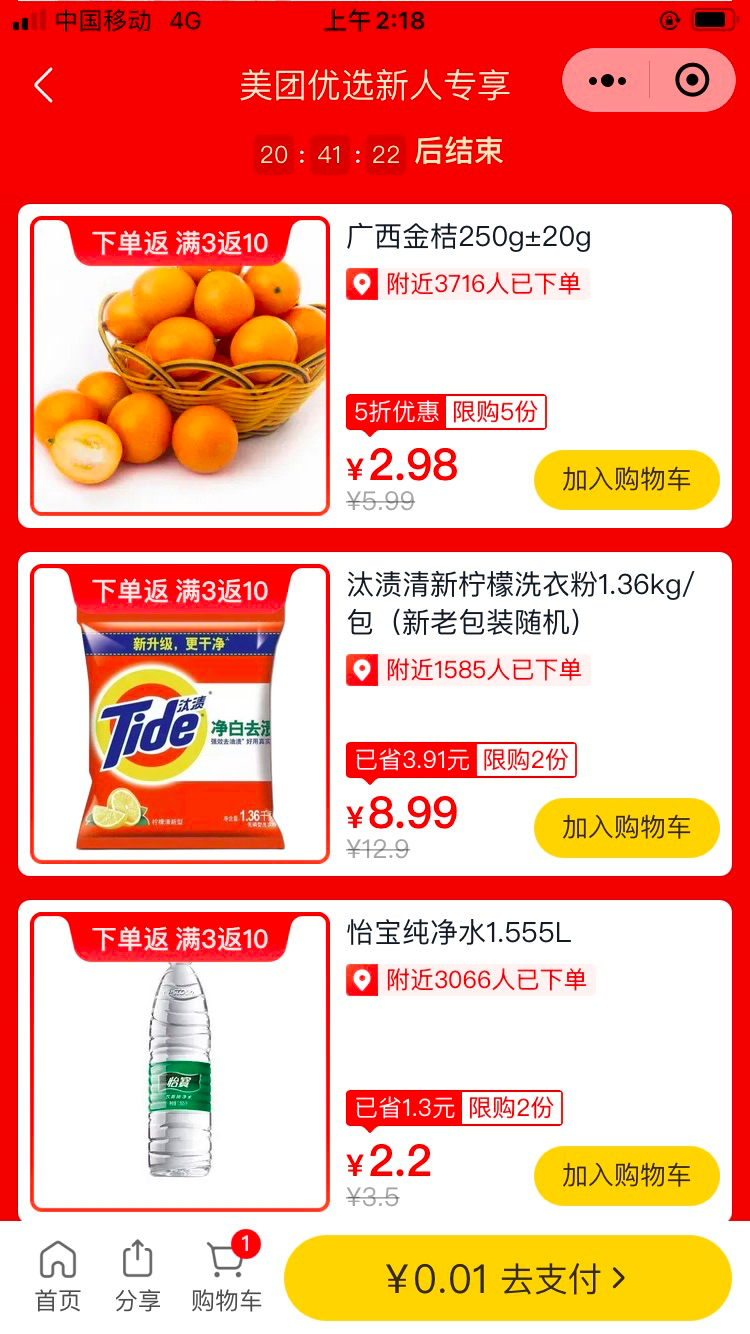Share this page via 分享
The width and height of the screenshot is (750, 1334).
138,1277
